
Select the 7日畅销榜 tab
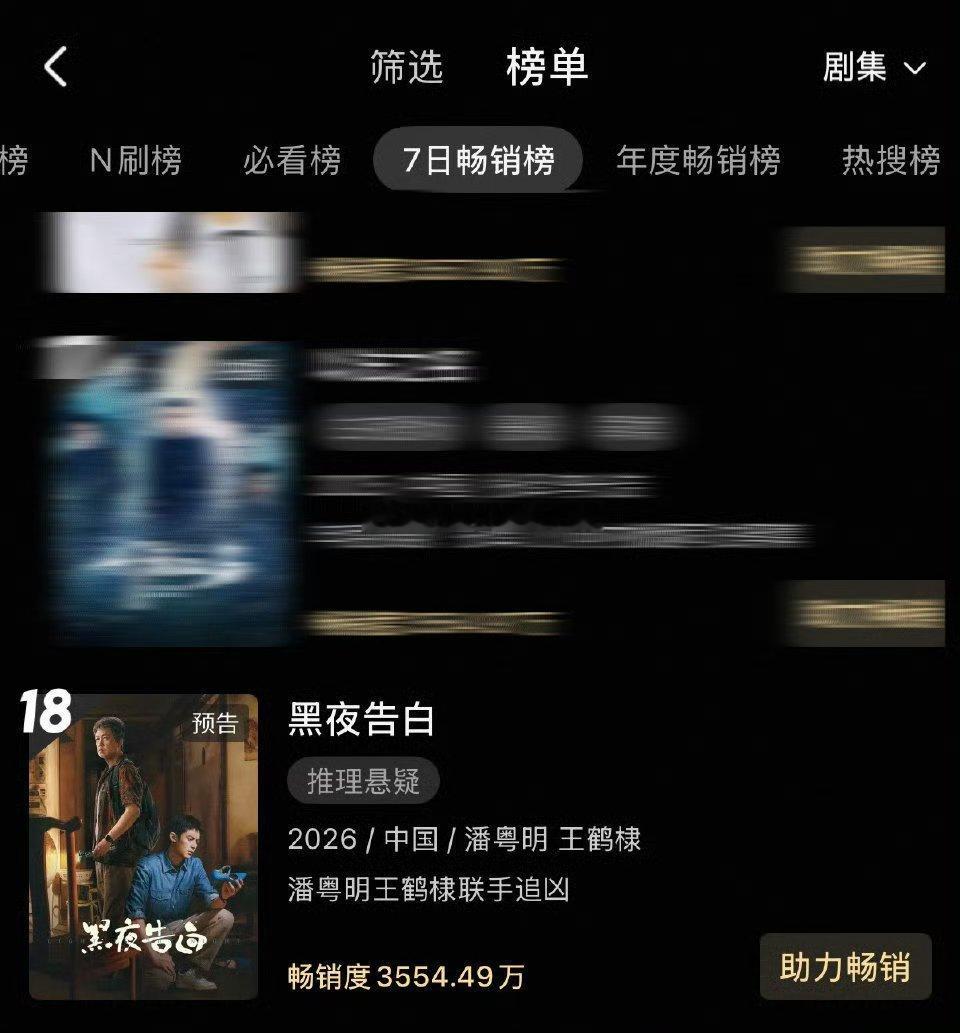480,160
